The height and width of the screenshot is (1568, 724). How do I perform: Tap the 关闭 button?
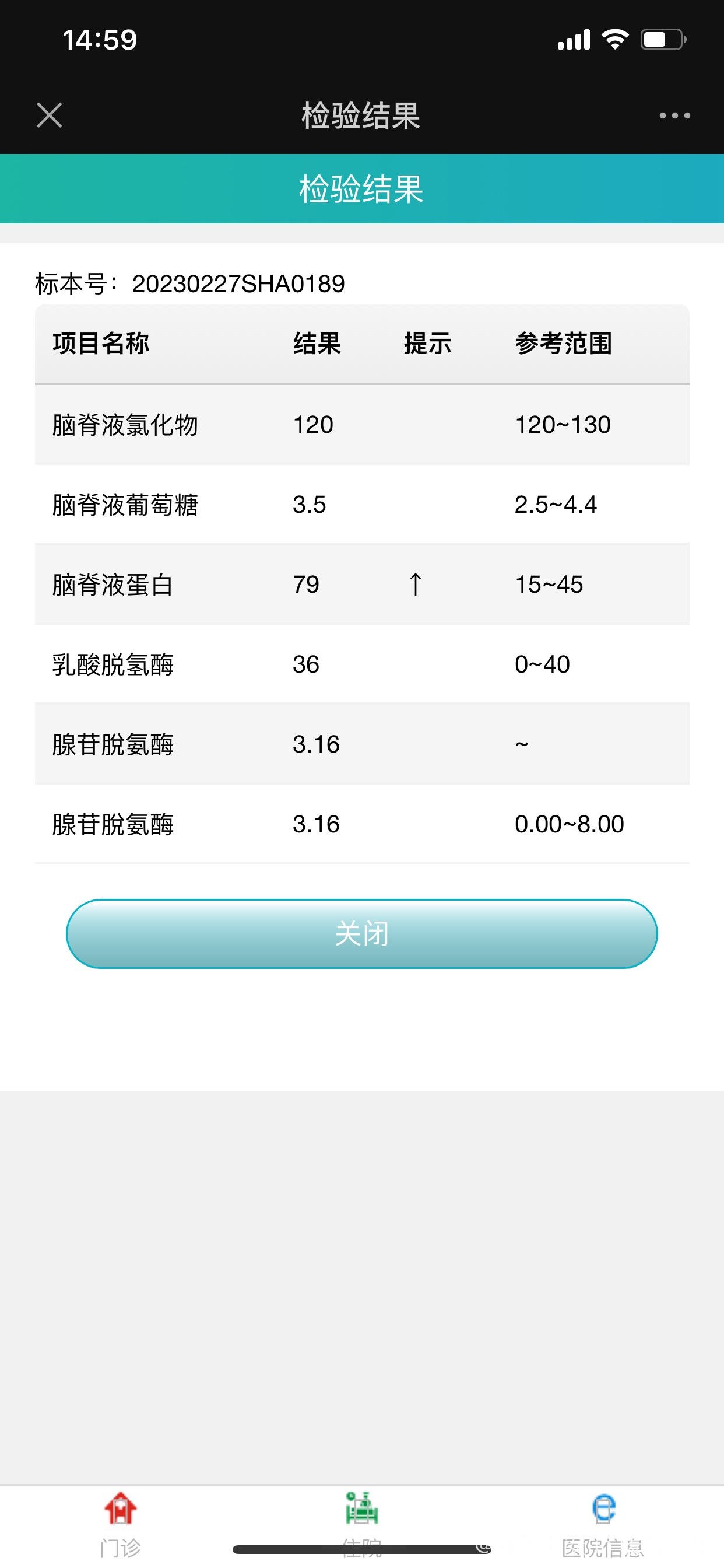point(362,934)
